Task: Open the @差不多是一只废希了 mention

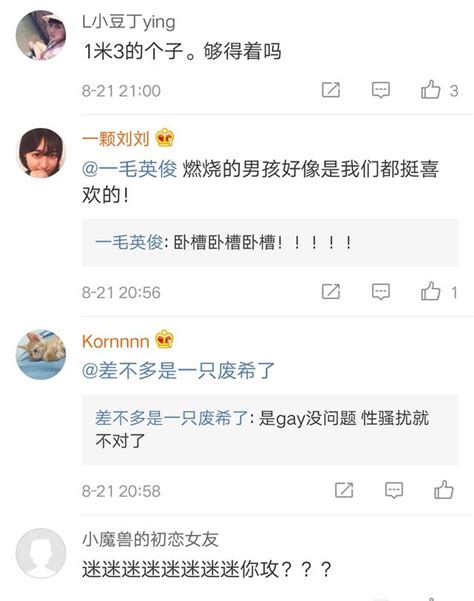Action: 178,371
